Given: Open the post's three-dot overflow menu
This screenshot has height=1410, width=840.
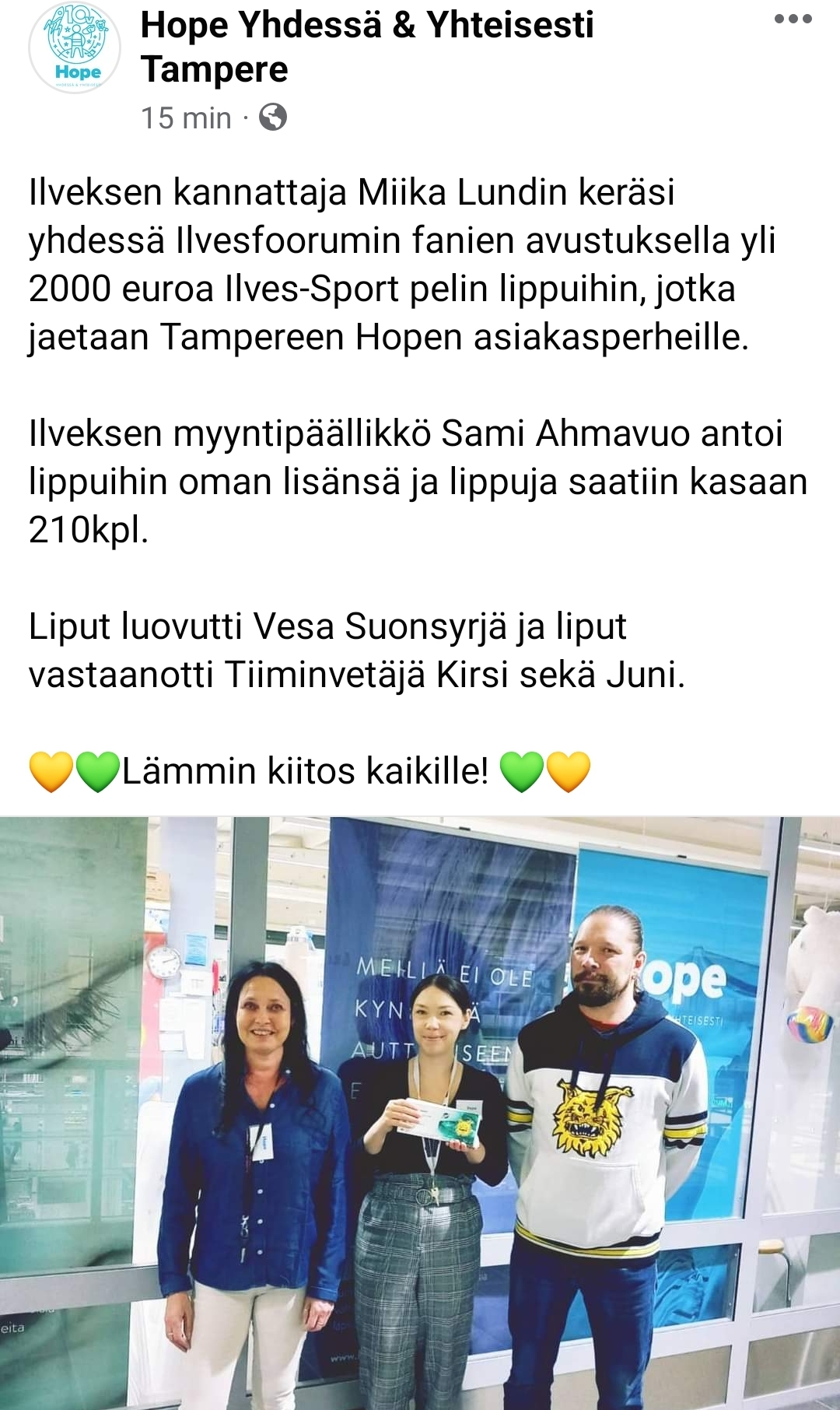Looking at the screenshot, I should [x=793, y=19].
